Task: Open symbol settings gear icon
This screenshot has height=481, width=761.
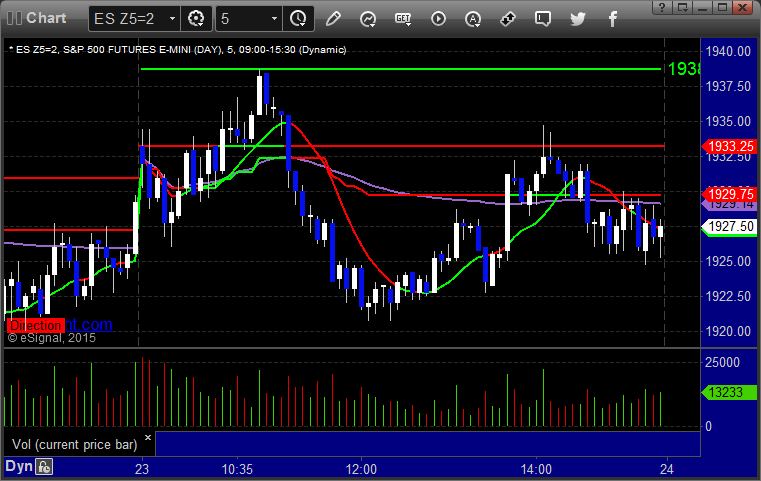Action: [x=197, y=18]
